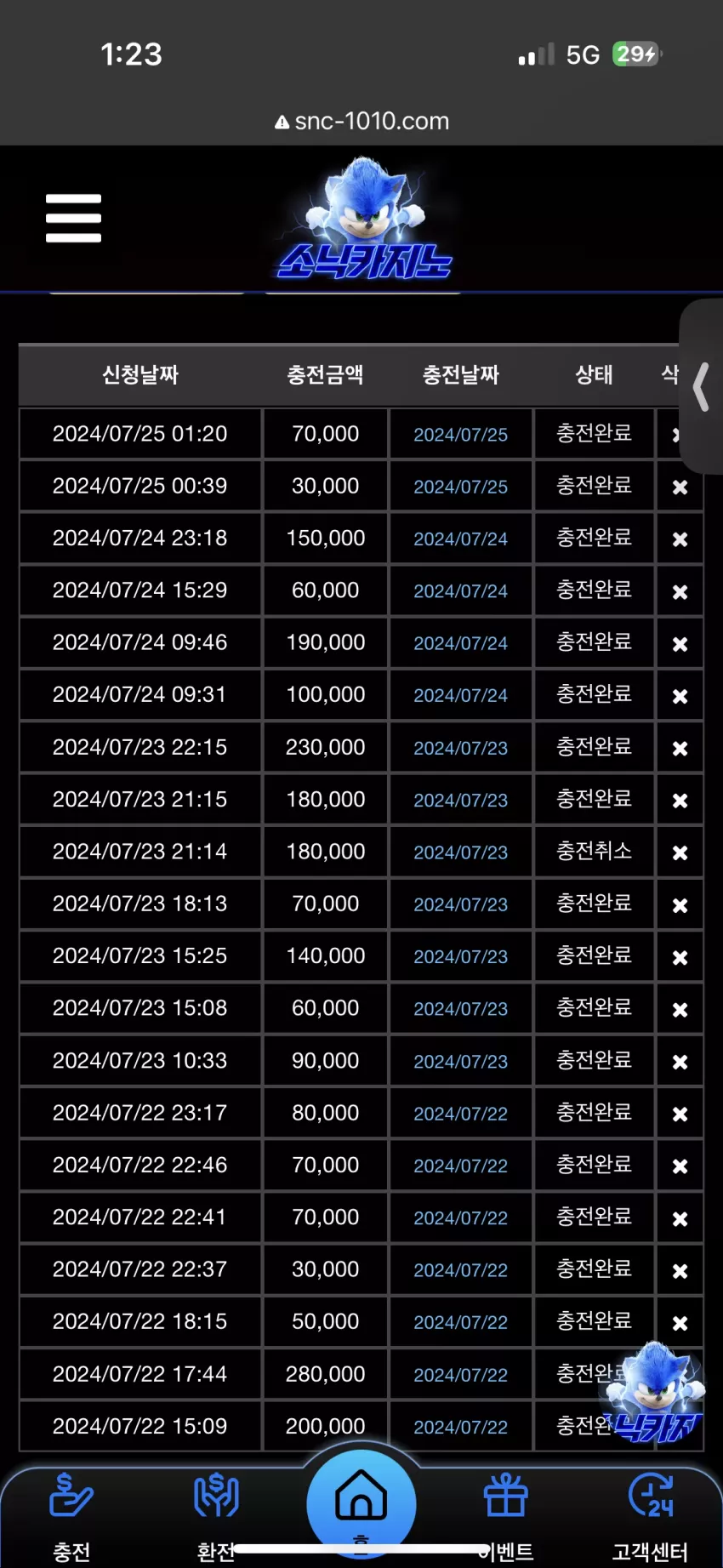
Task: Delete the cancelled 2024/07/23 21:14 entry
Action: [680, 852]
